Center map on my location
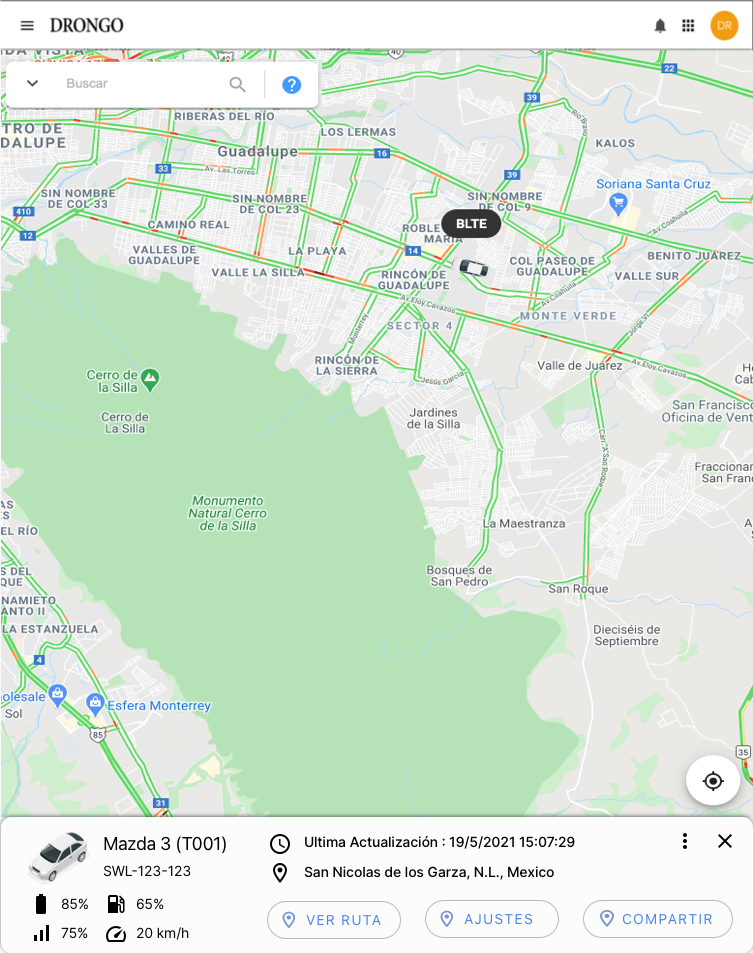Image resolution: width=753 pixels, height=953 pixels. click(x=713, y=781)
